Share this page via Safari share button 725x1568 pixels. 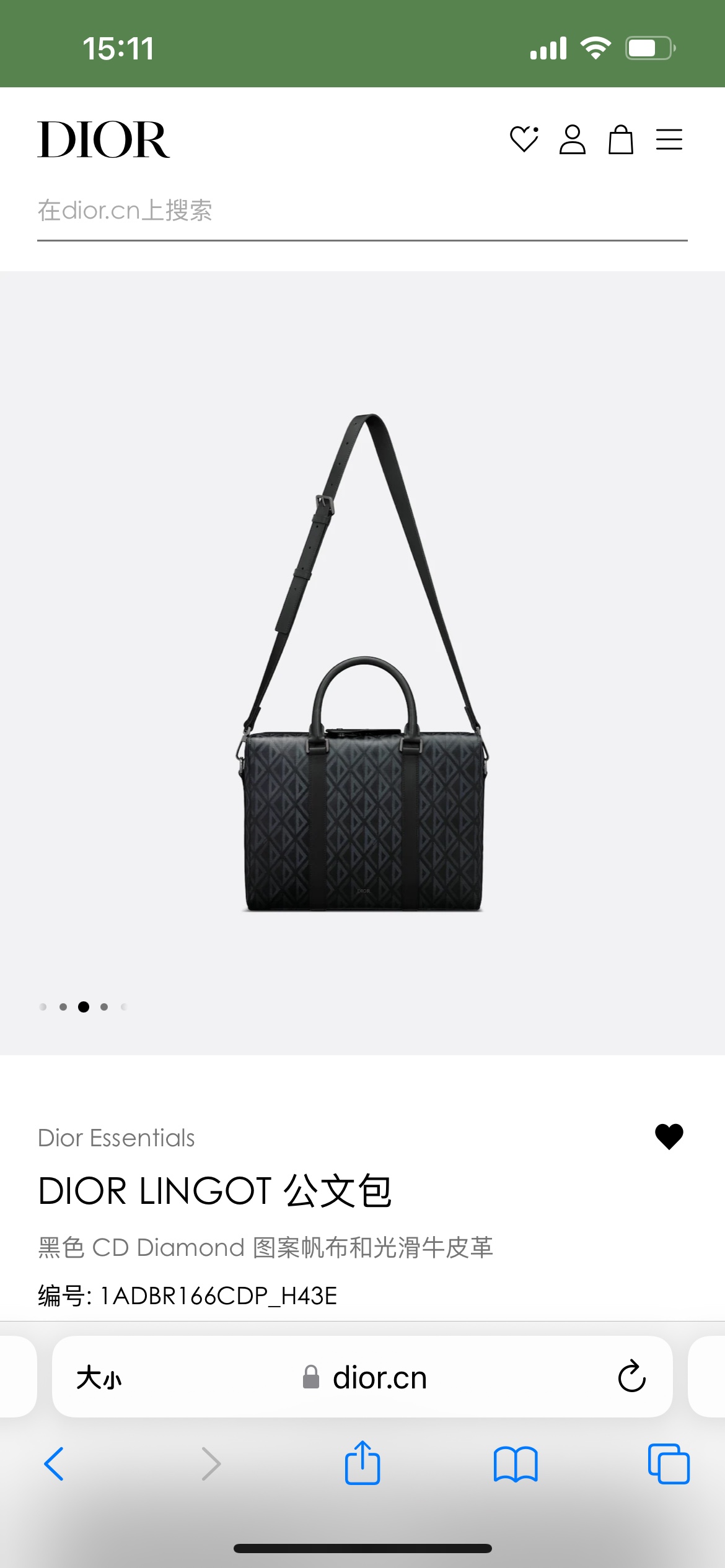(x=362, y=1464)
